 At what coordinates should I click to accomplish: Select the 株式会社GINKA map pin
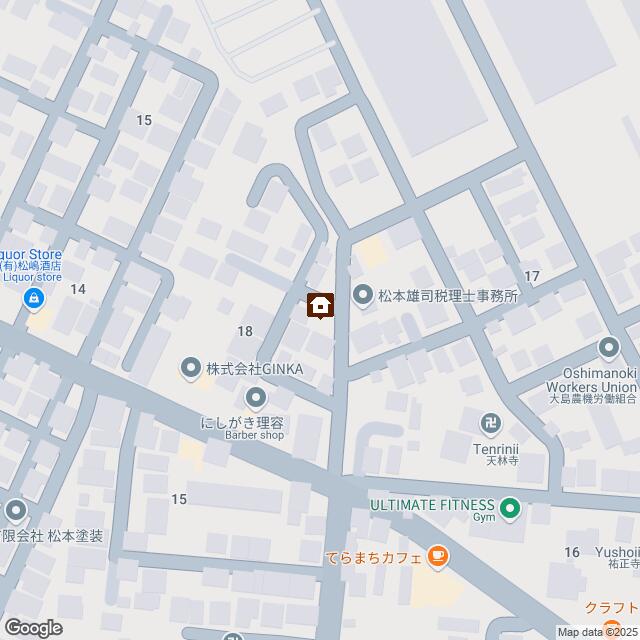click(x=191, y=368)
